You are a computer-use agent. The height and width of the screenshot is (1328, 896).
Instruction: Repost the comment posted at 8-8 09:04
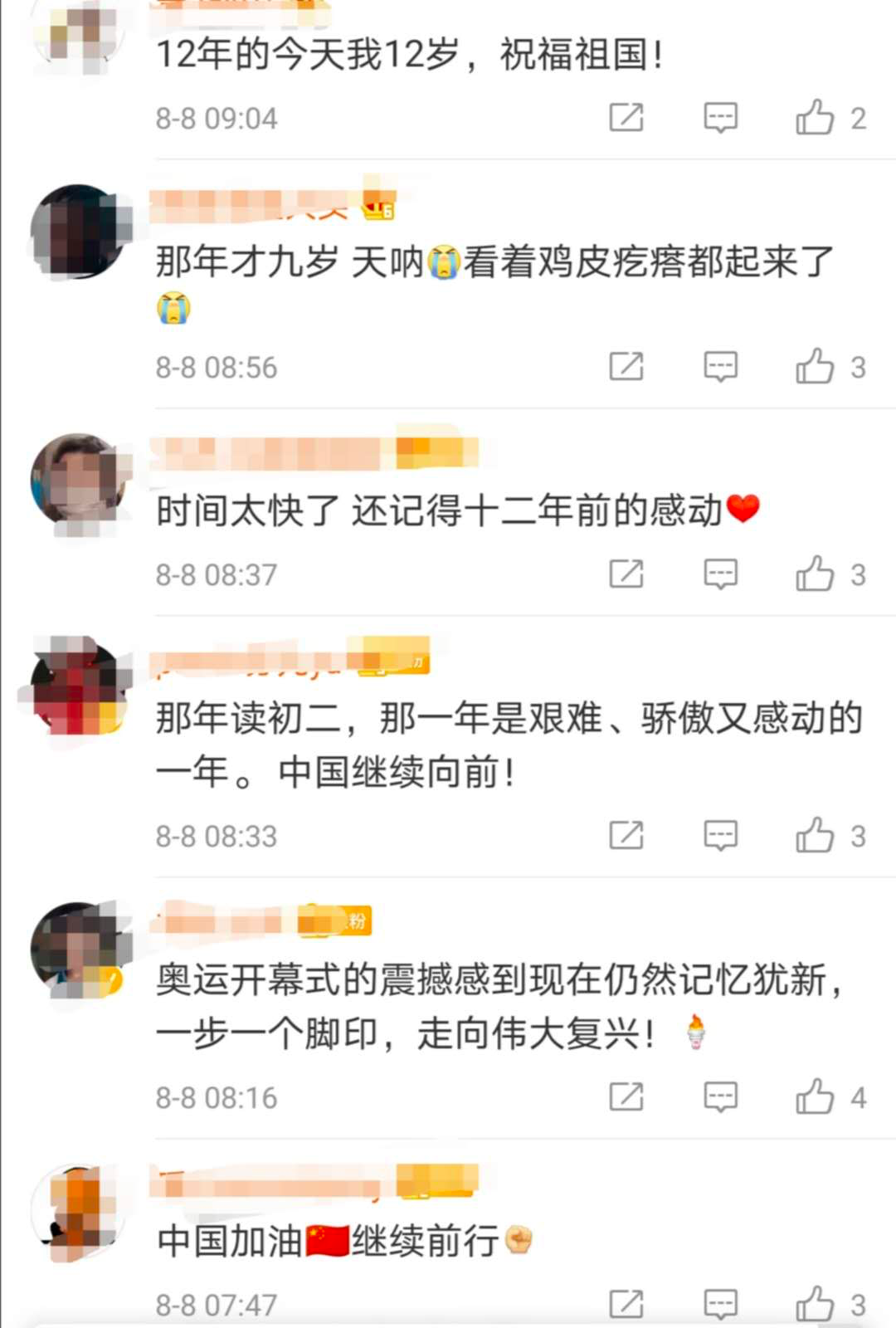[x=626, y=117]
